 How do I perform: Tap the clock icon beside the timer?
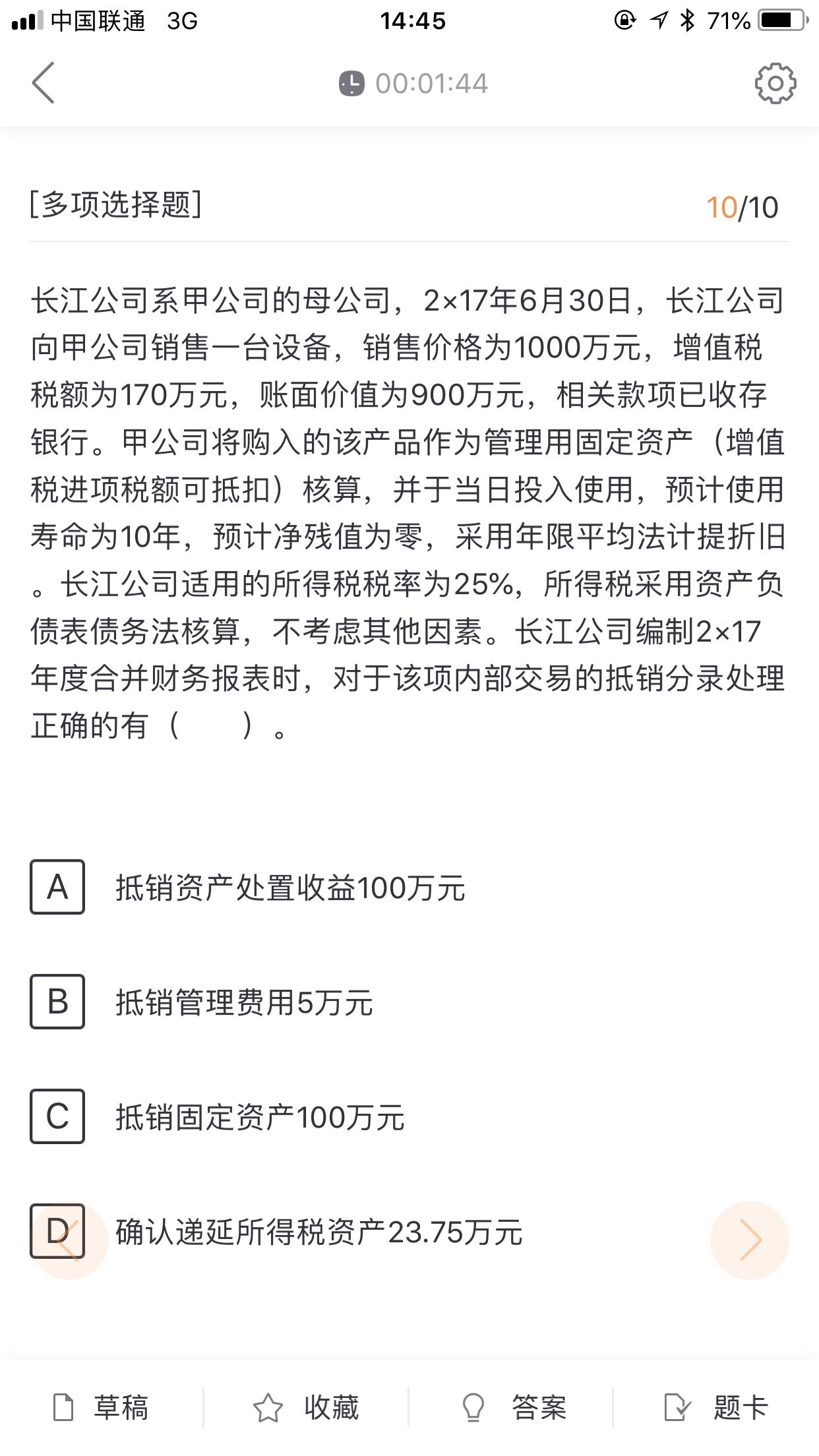(x=351, y=82)
